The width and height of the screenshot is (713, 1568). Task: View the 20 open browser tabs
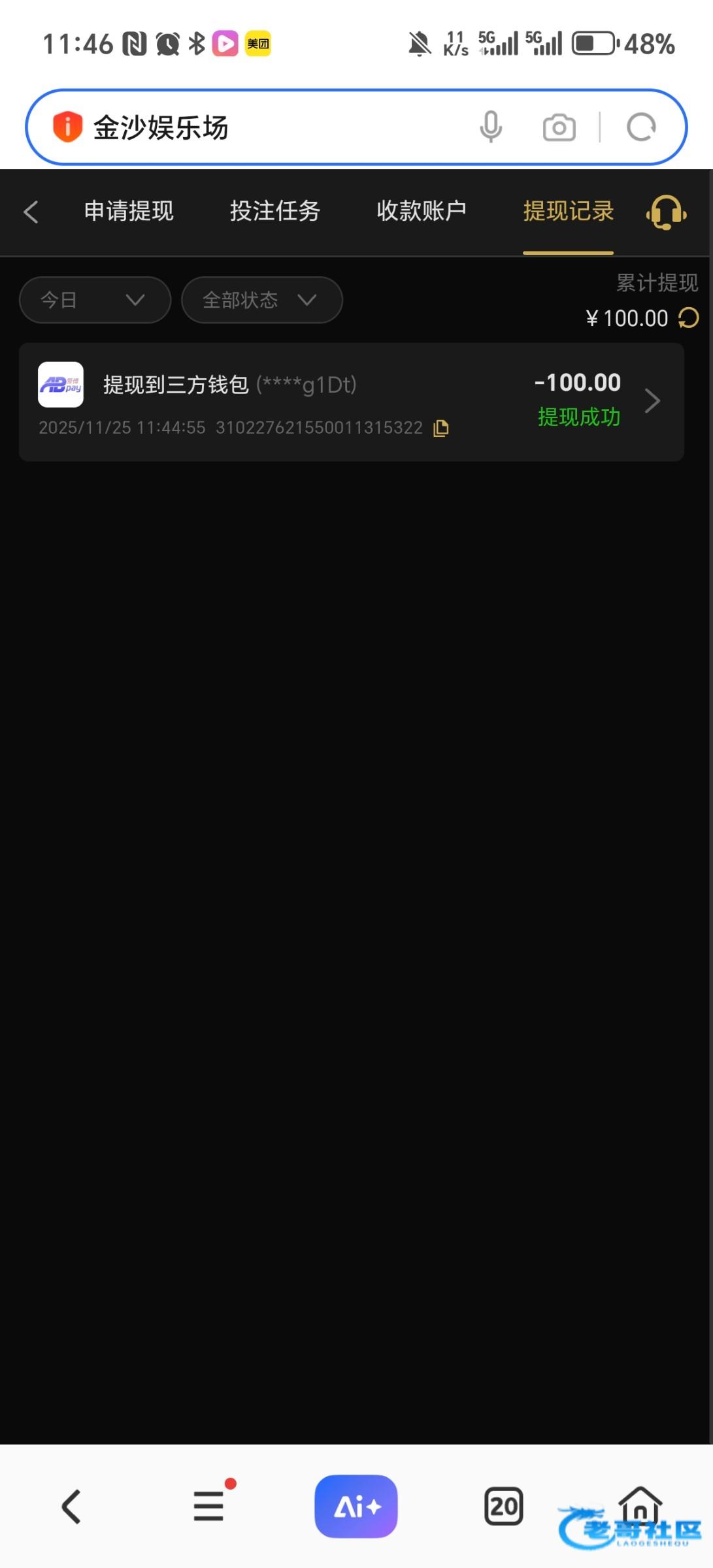tap(503, 1507)
